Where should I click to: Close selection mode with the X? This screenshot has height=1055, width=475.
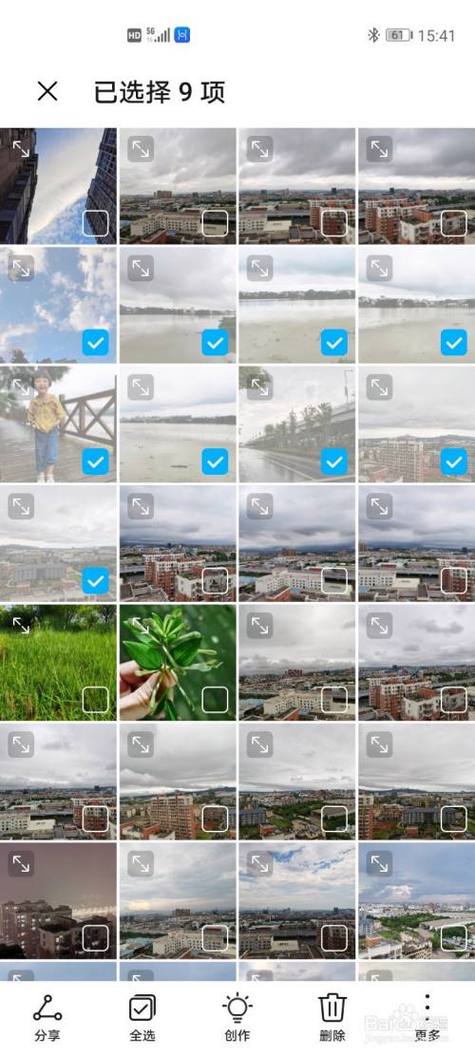[47, 92]
